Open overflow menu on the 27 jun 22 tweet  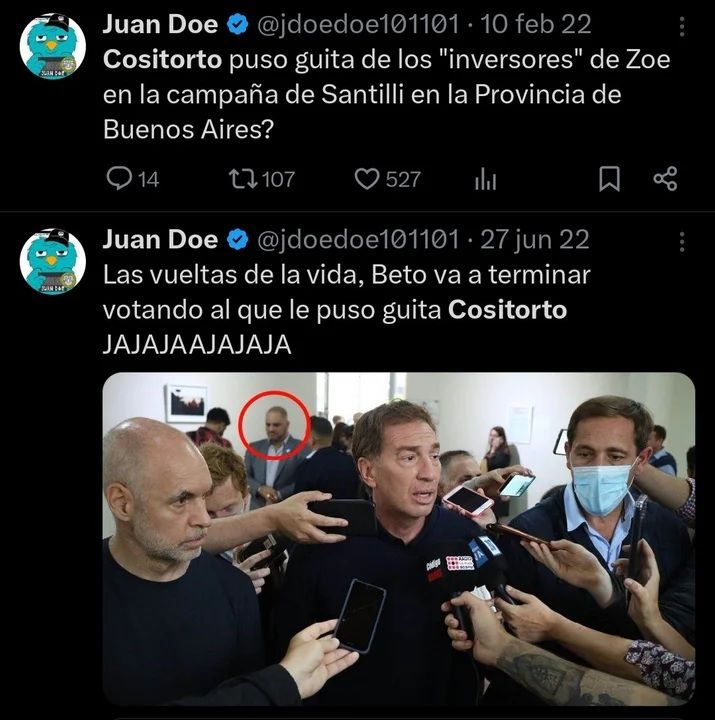point(682,241)
